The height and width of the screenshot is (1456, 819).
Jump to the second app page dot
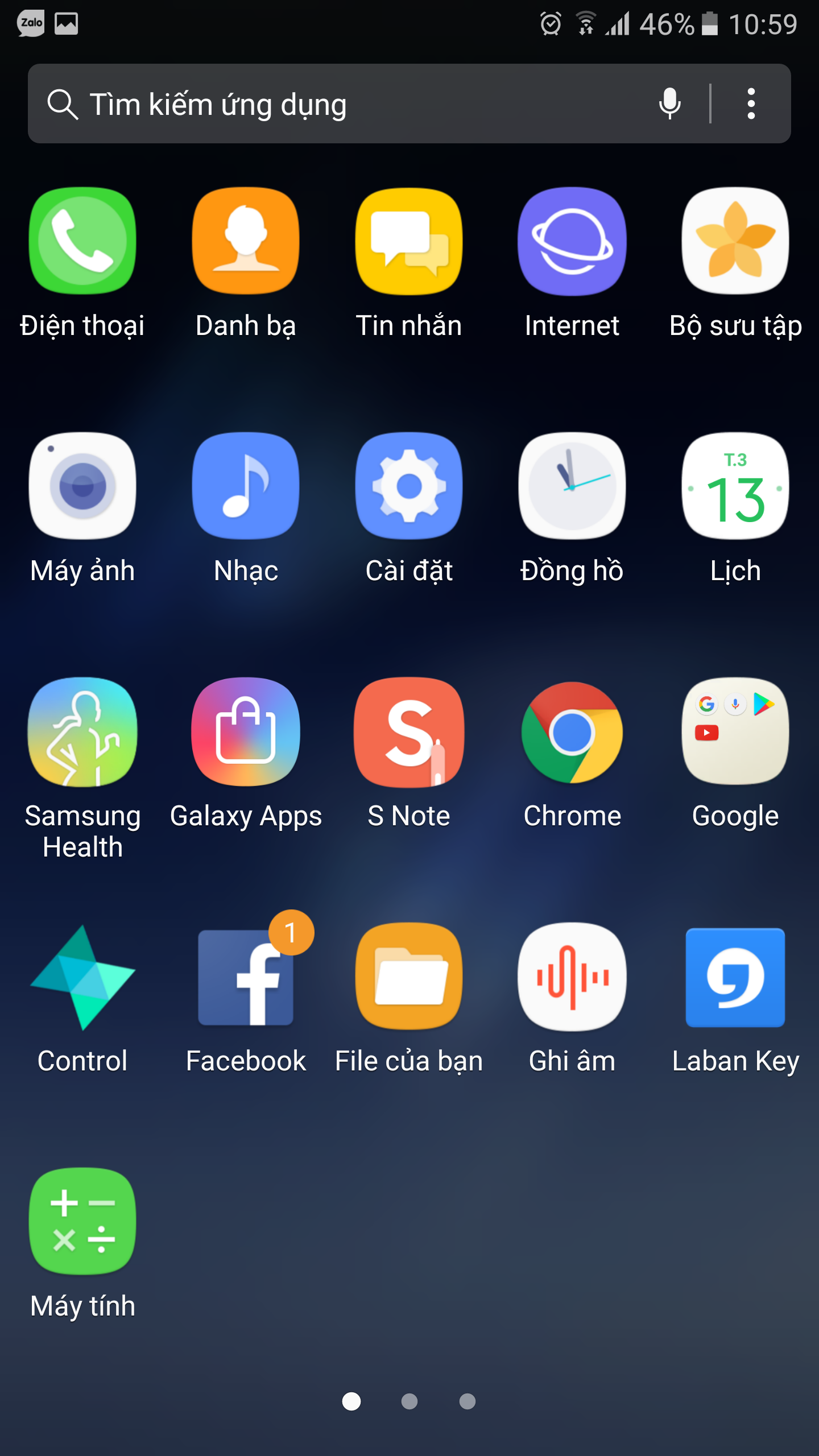409,1401
